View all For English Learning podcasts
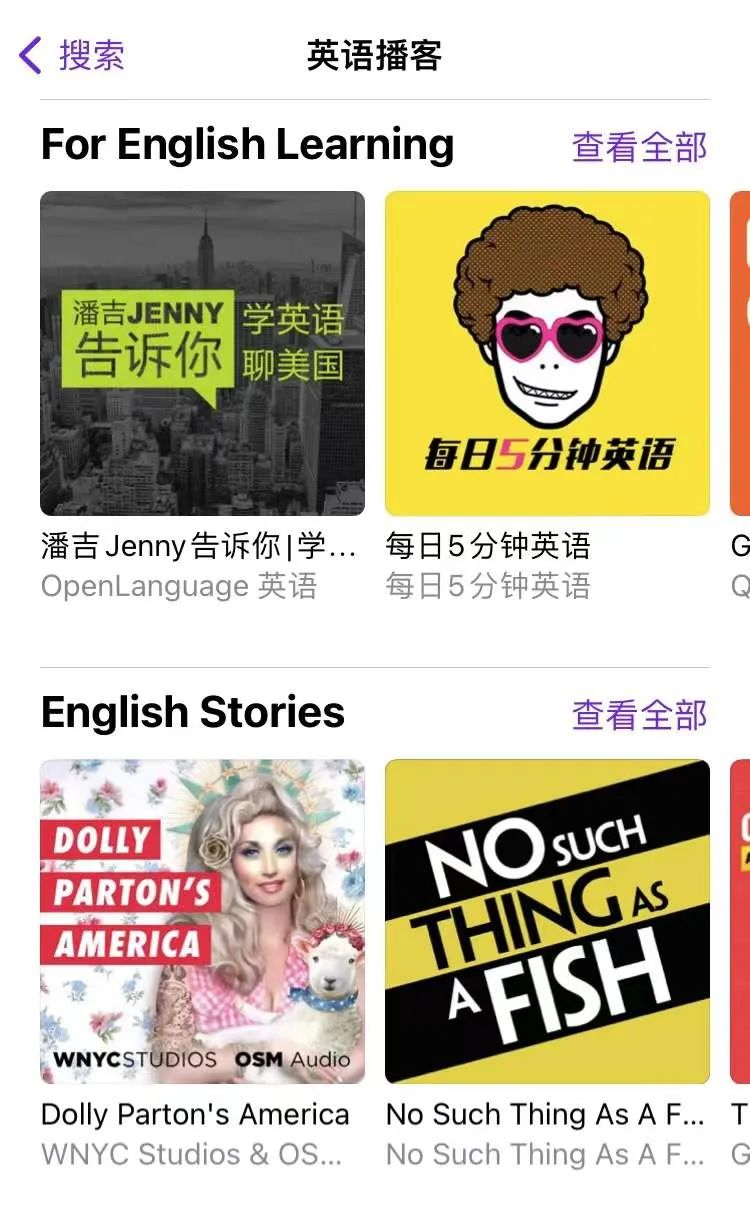The height and width of the screenshot is (1208, 750). click(639, 147)
